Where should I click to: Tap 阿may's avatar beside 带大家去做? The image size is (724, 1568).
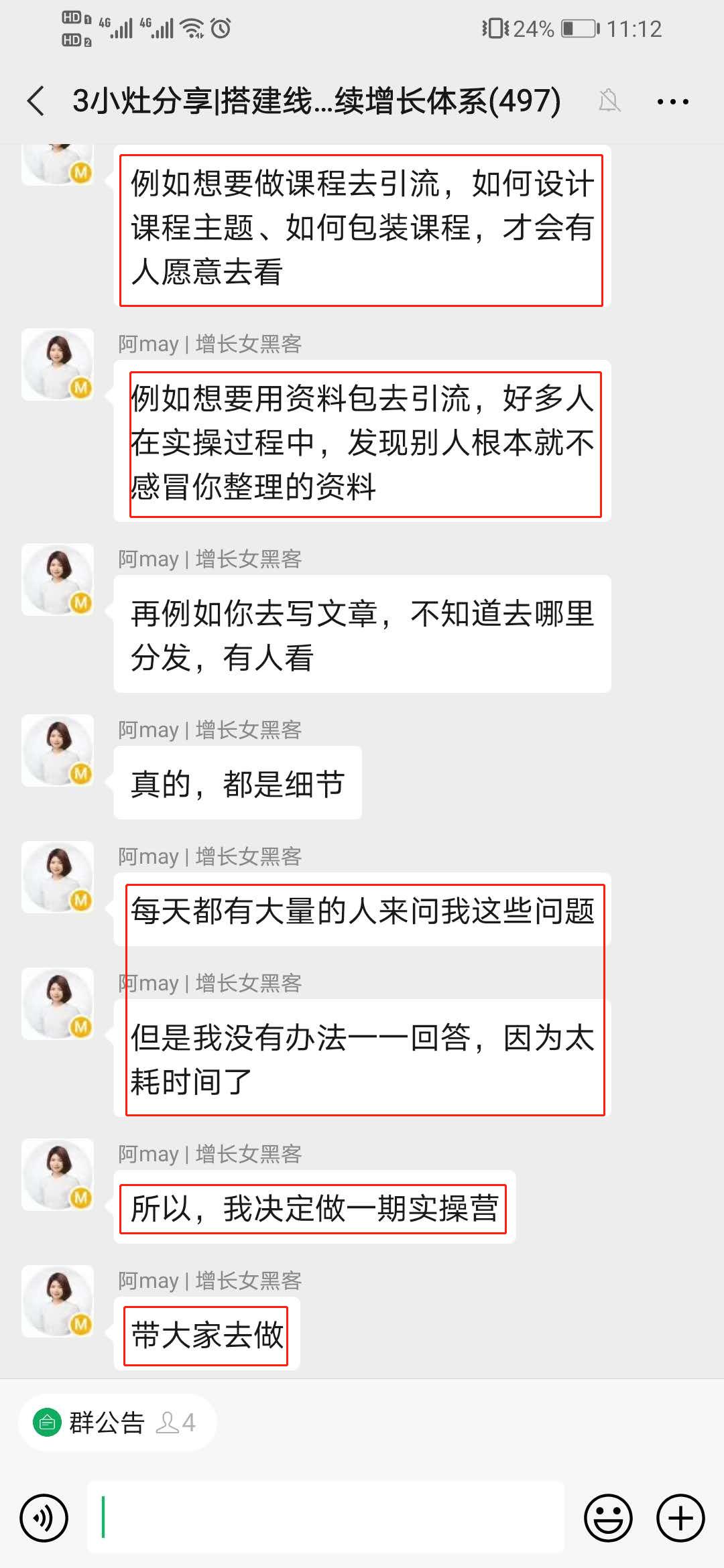(x=58, y=1301)
